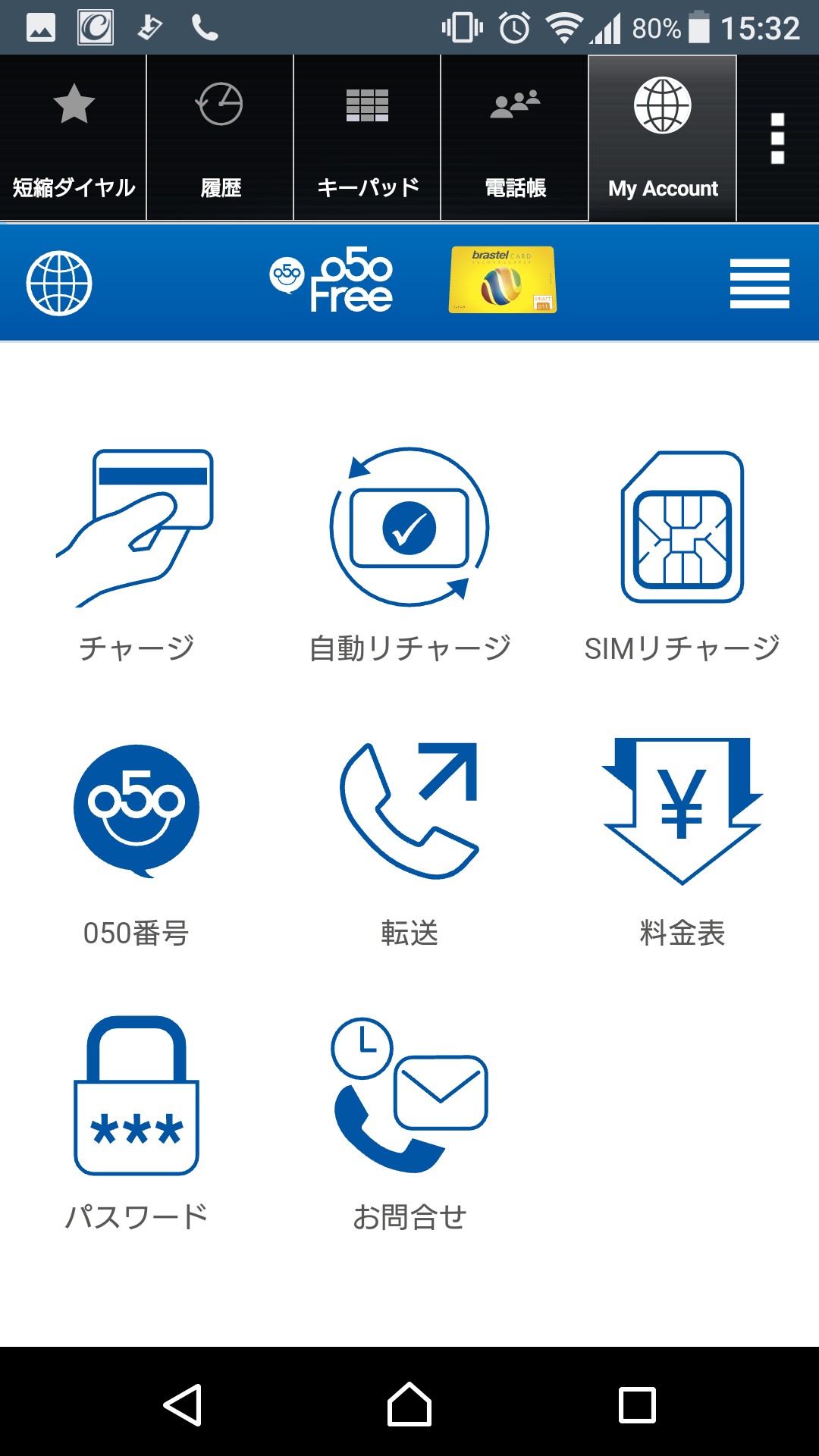Switch to the キーパッド tab
Image resolution: width=819 pixels, height=1456 pixels.
tap(367, 139)
